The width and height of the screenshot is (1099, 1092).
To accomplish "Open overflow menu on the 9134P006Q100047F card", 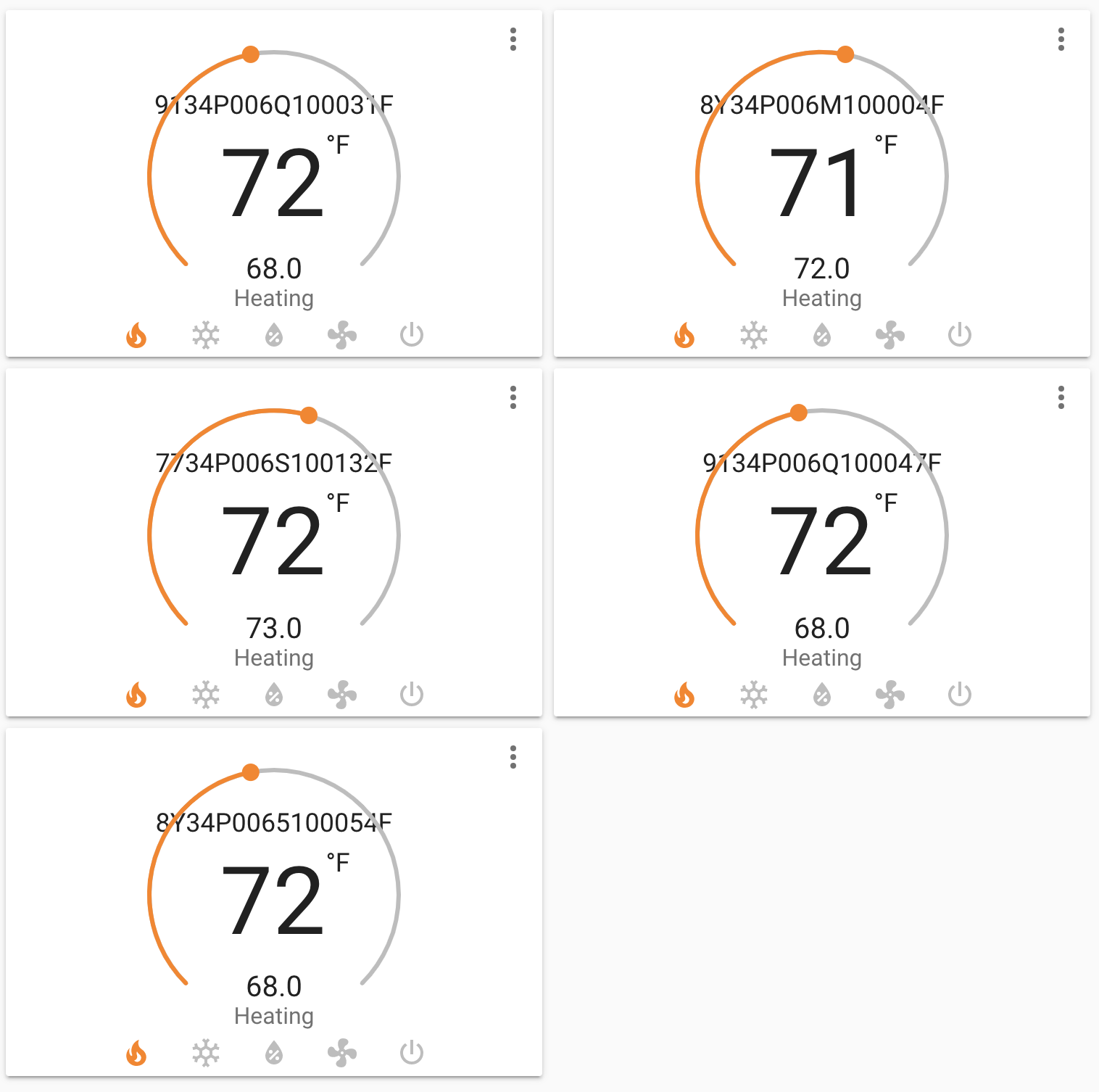I will click(1061, 397).
